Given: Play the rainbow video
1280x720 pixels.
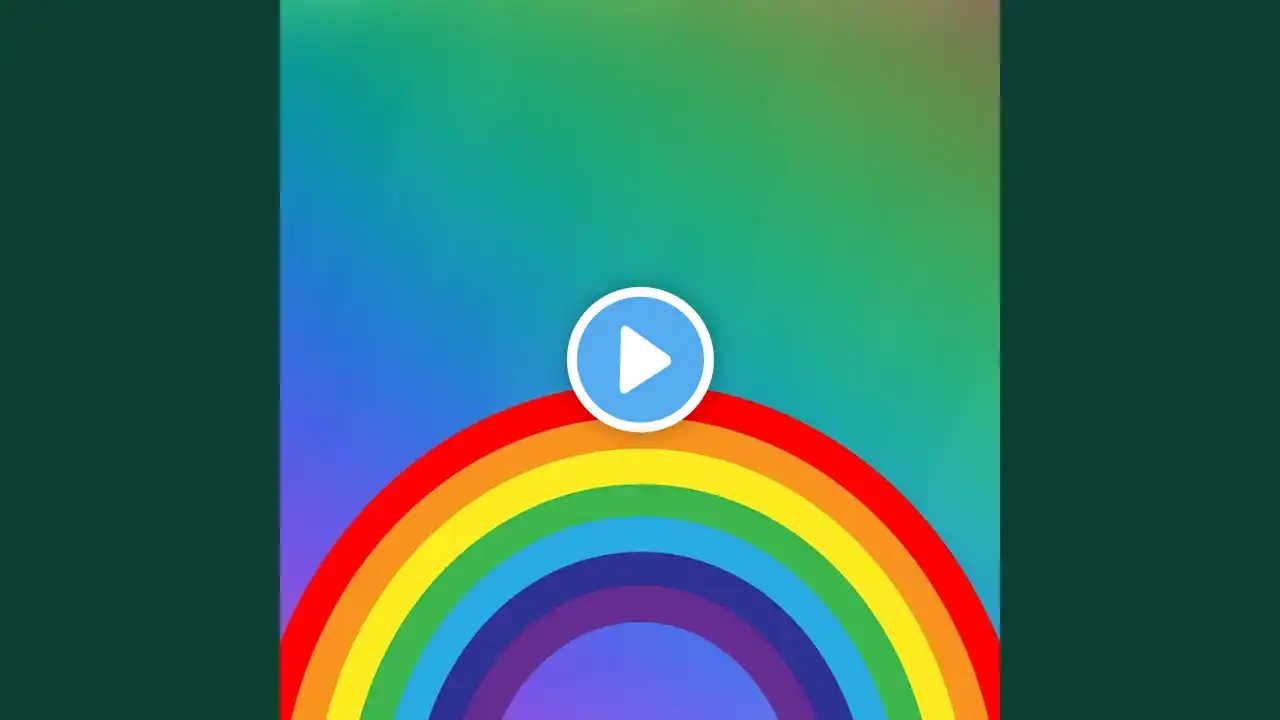Looking at the screenshot, I should click(640, 360).
